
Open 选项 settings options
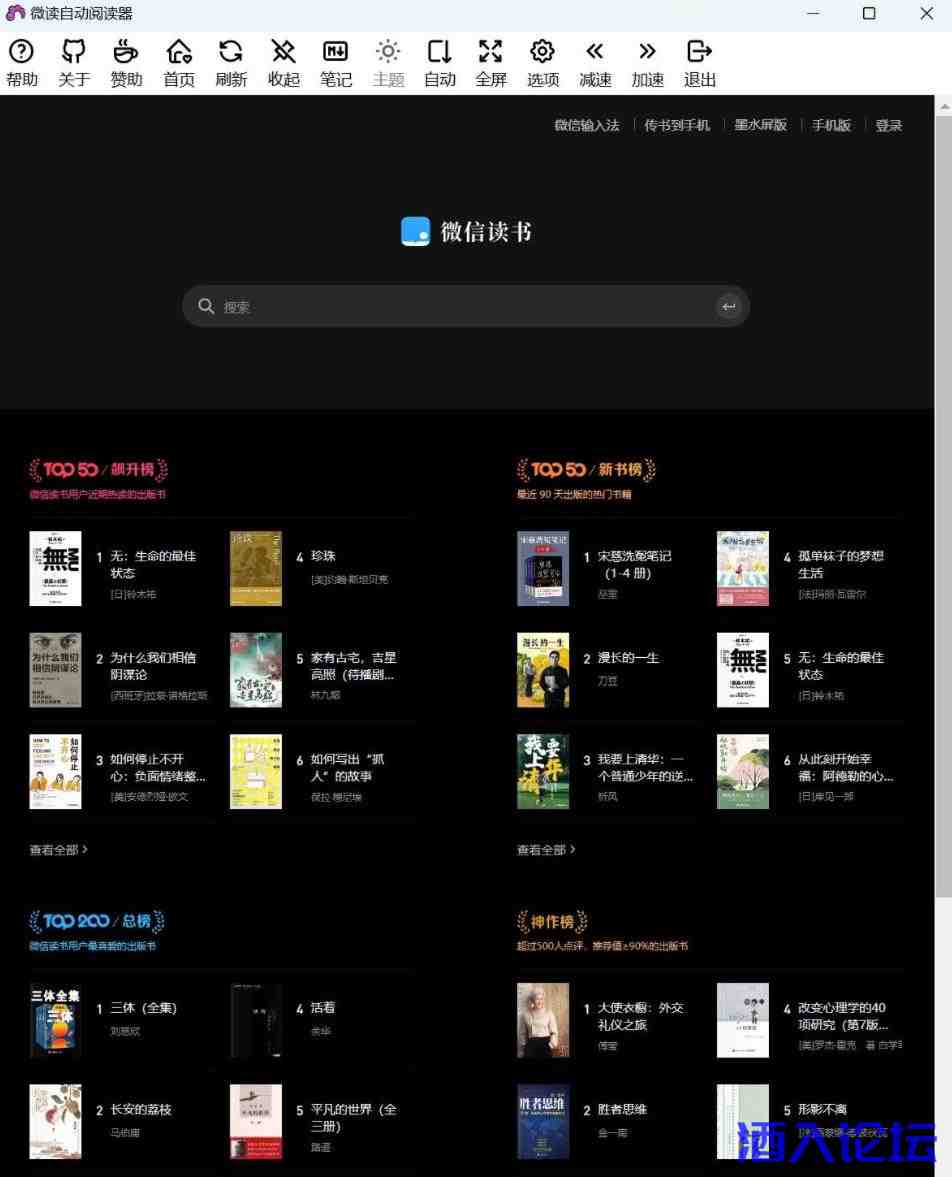[543, 64]
